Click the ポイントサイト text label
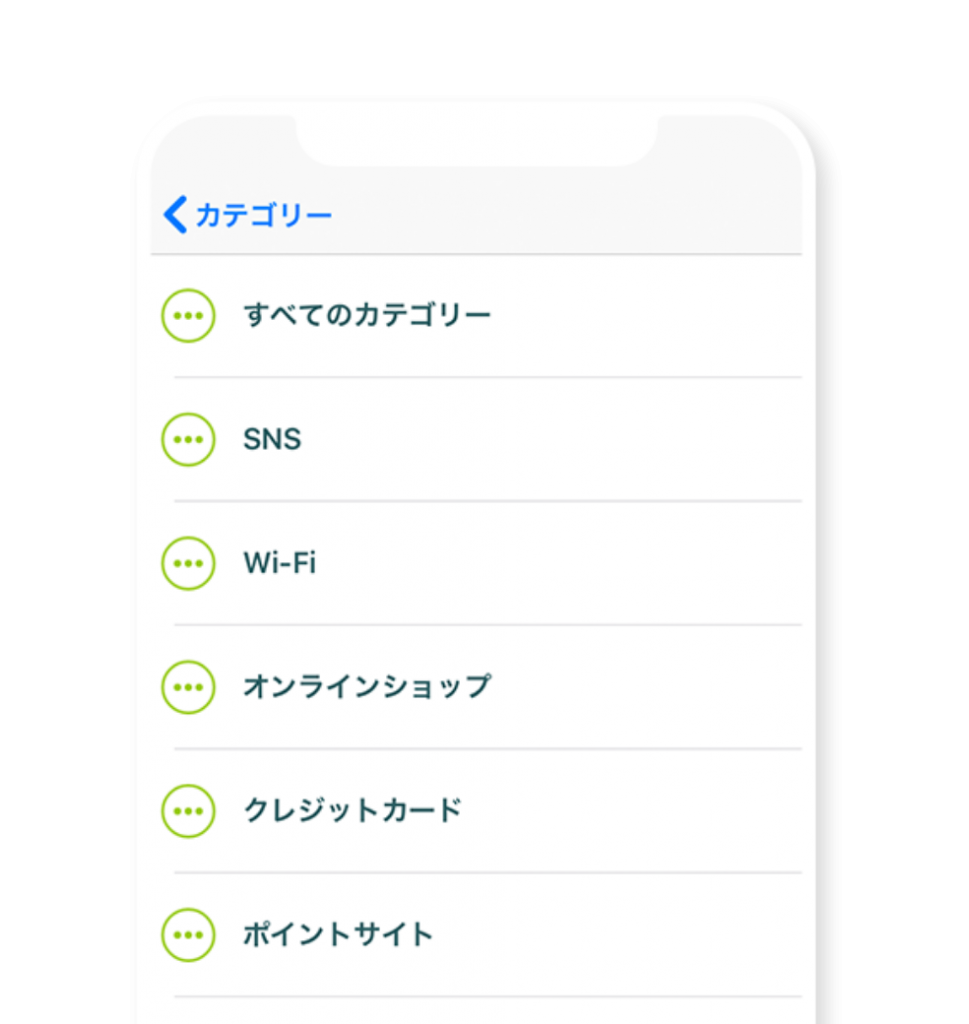Viewport: 969px width, 1024px height. (336, 935)
